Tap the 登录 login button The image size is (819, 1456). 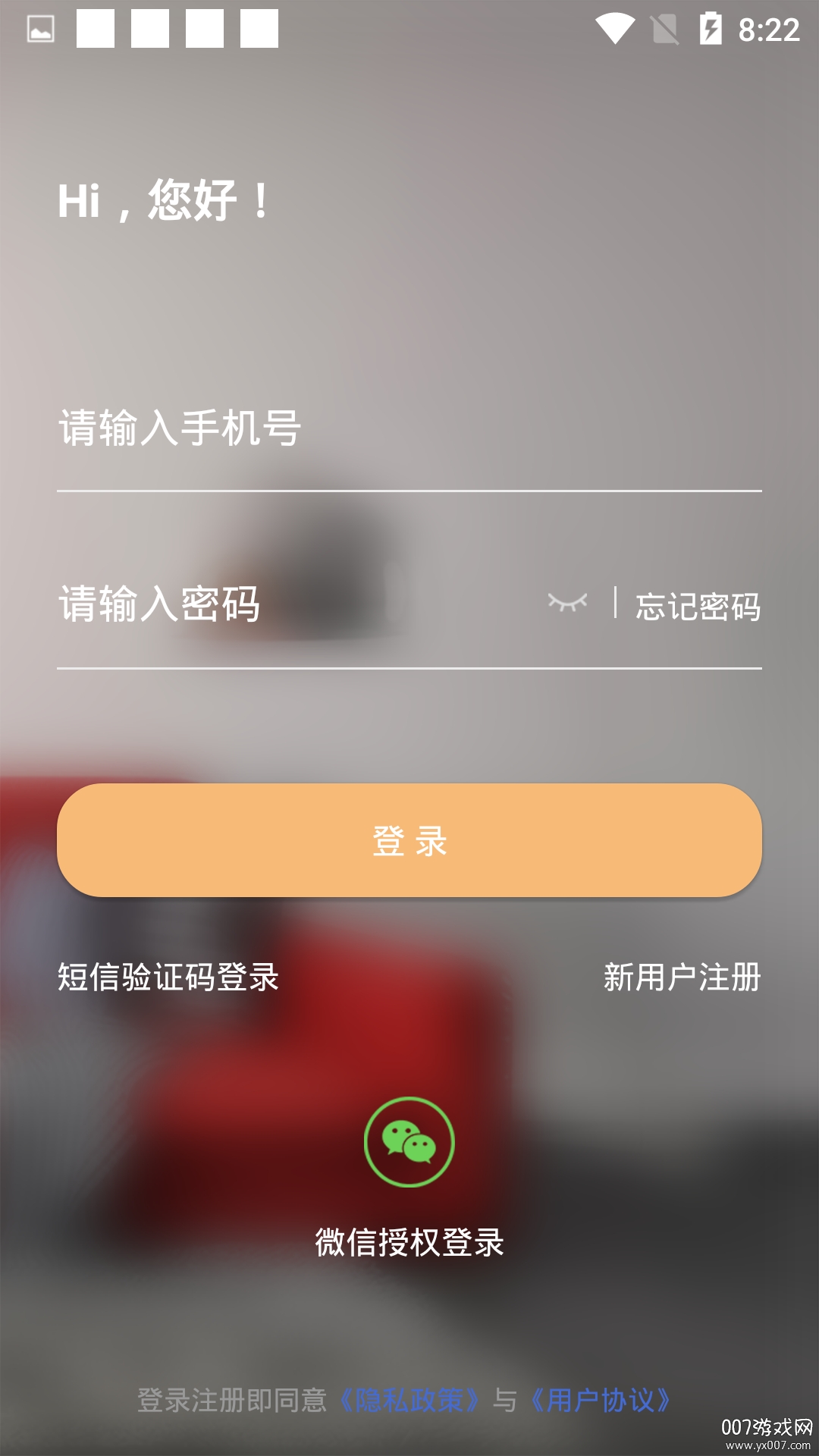[x=409, y=840]
